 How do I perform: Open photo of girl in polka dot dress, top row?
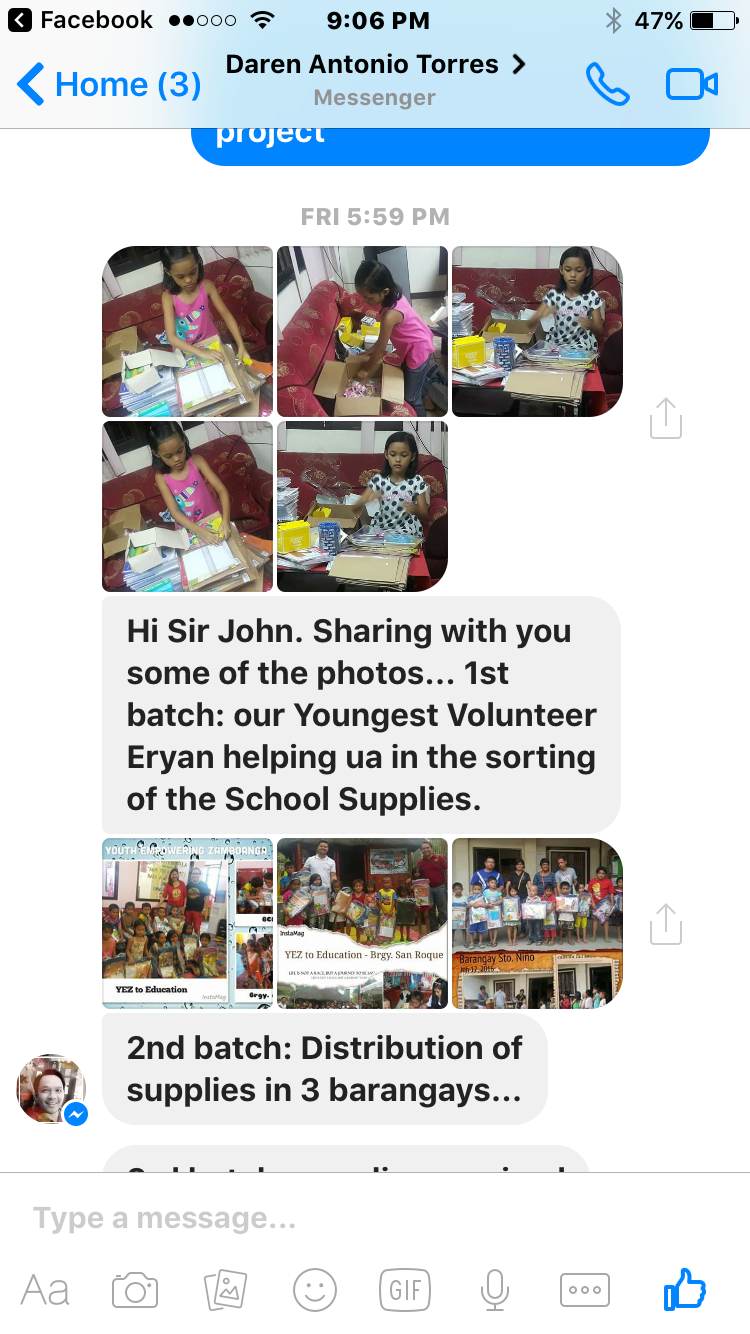pyautogui.click(x=537, y=331)
